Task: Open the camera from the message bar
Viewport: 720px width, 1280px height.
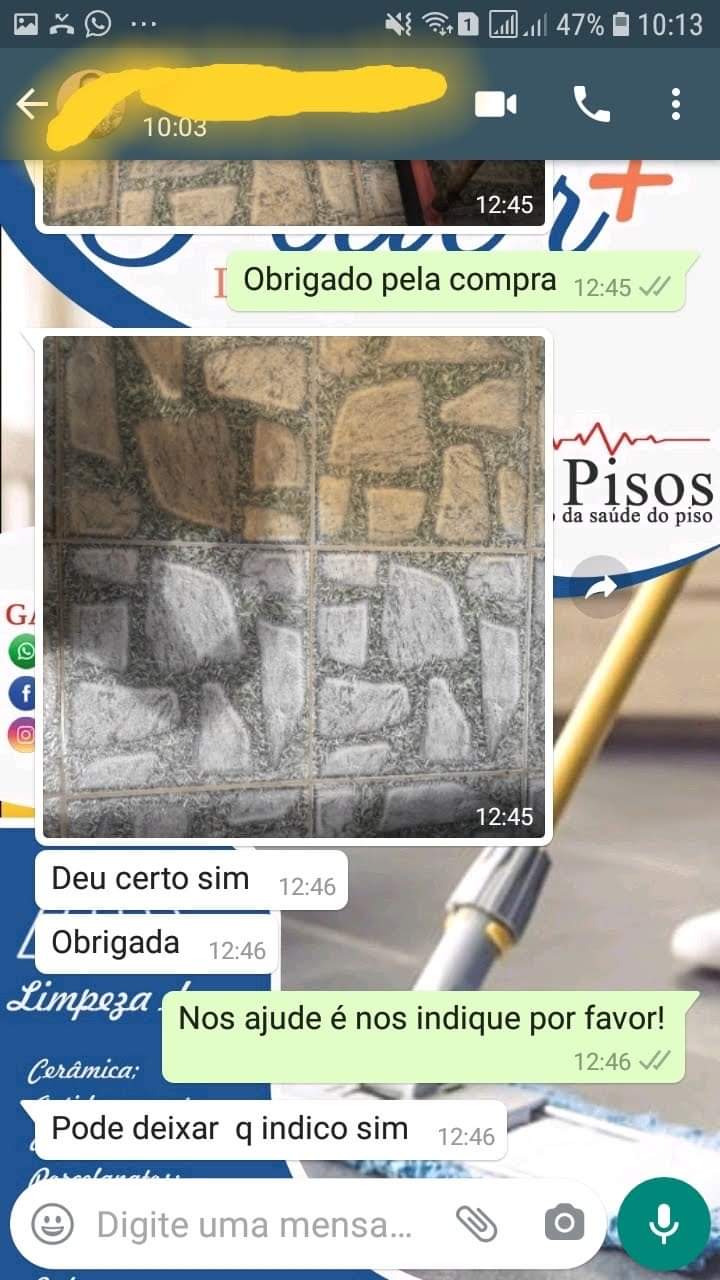Action: (x=564, y=1223)
